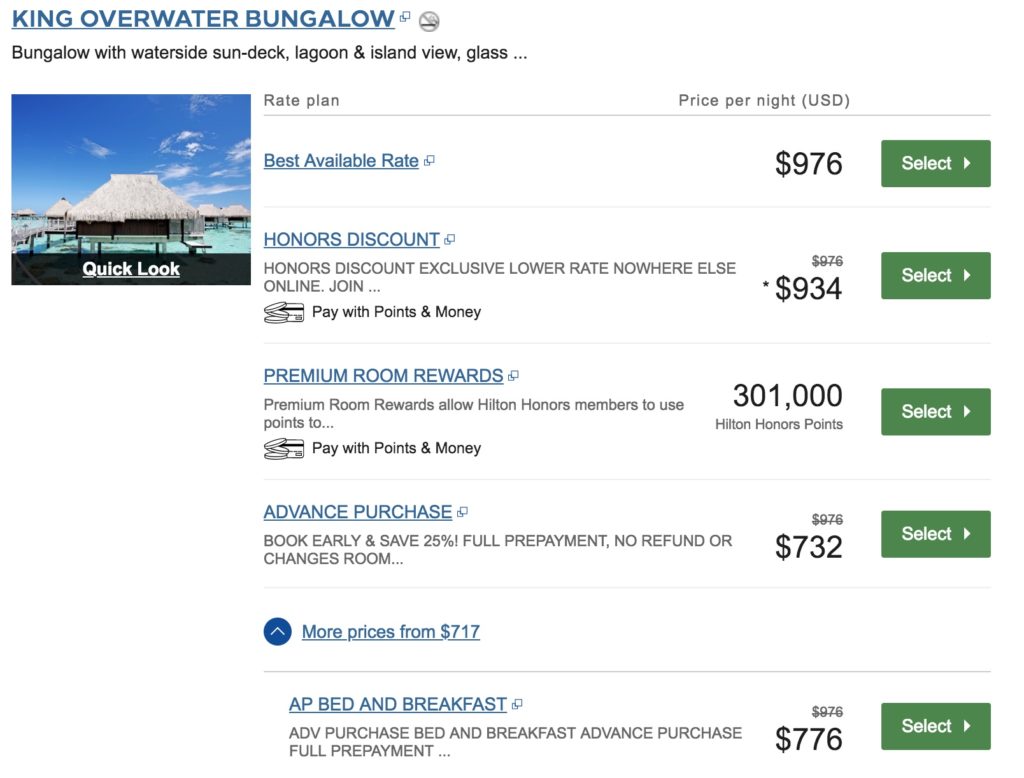This screenshot has height=778, width=1024.
Task: Open the Advance Purchase rate details
Action: coord(357,512)
